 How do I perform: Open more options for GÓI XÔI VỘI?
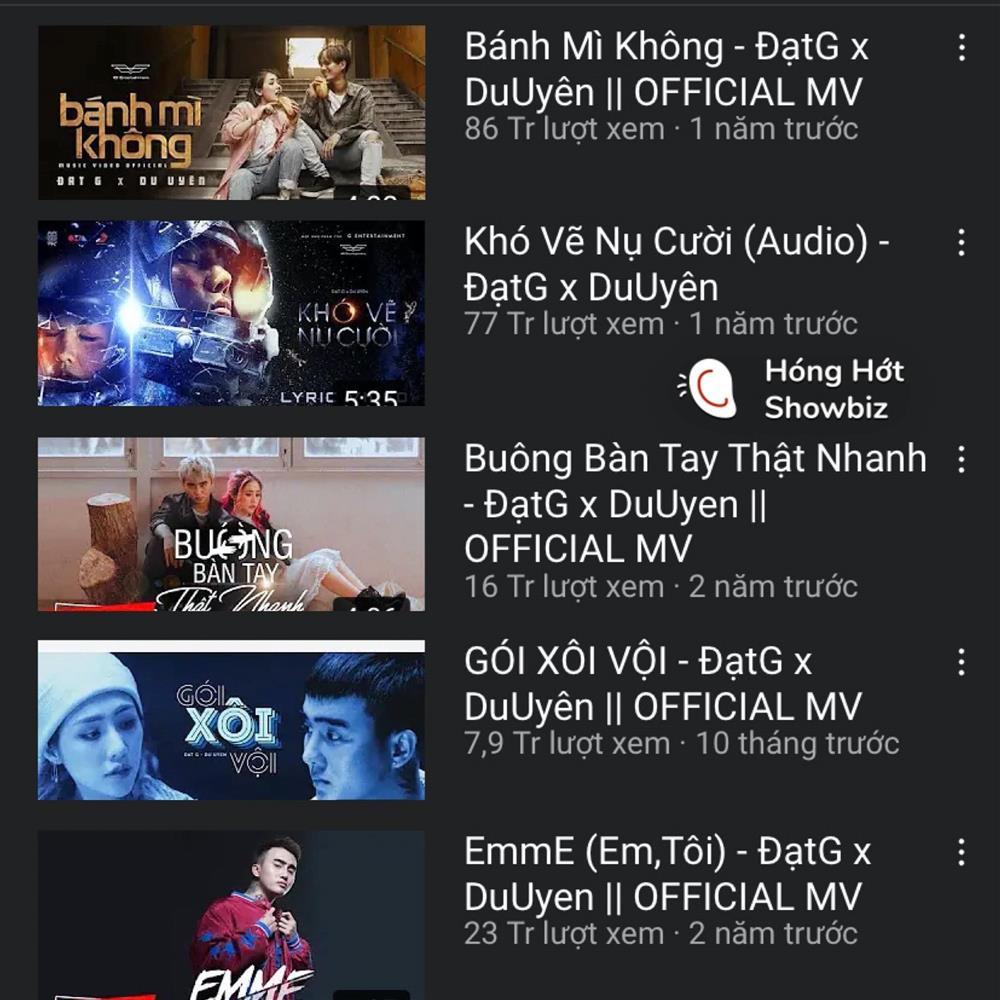[x=962, y=661]
